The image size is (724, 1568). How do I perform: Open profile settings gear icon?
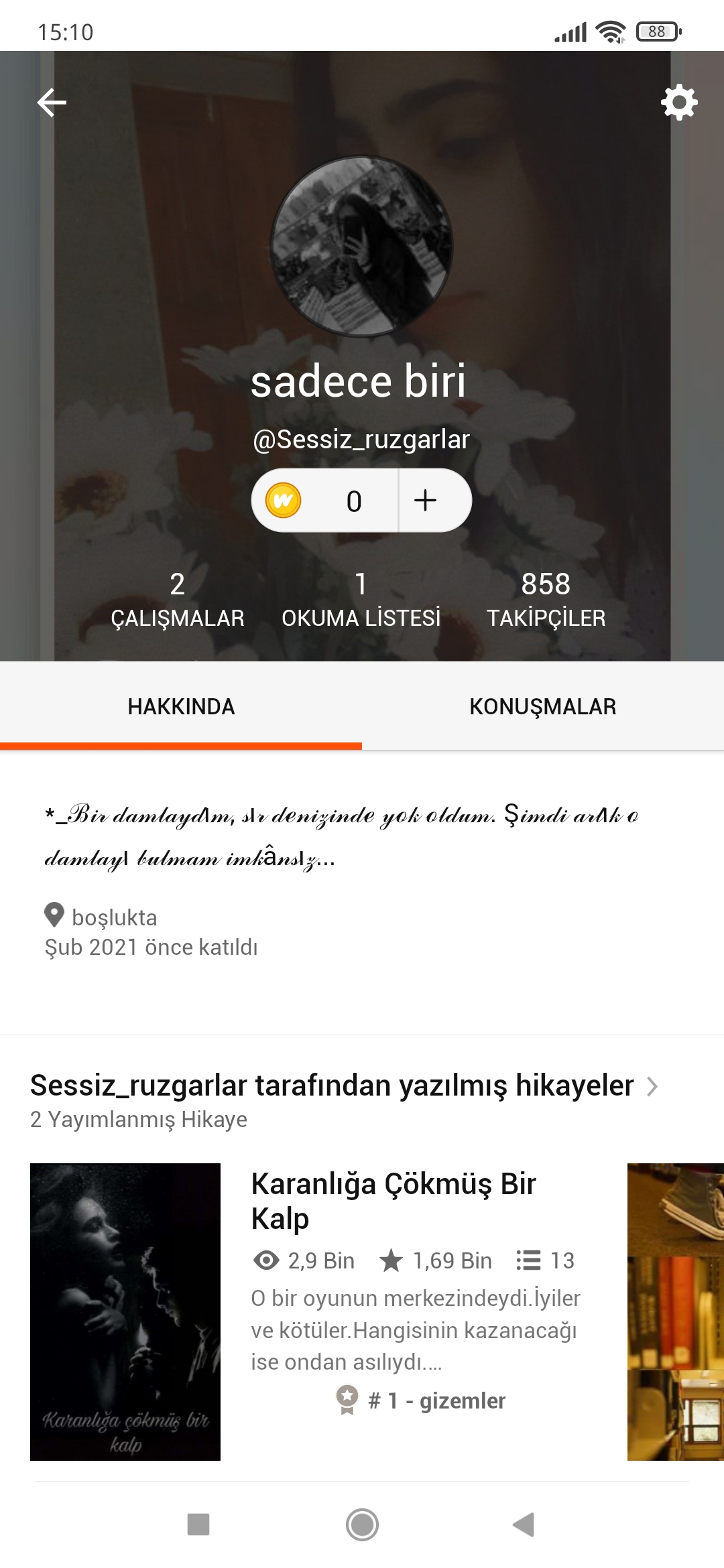click(679, 102)
